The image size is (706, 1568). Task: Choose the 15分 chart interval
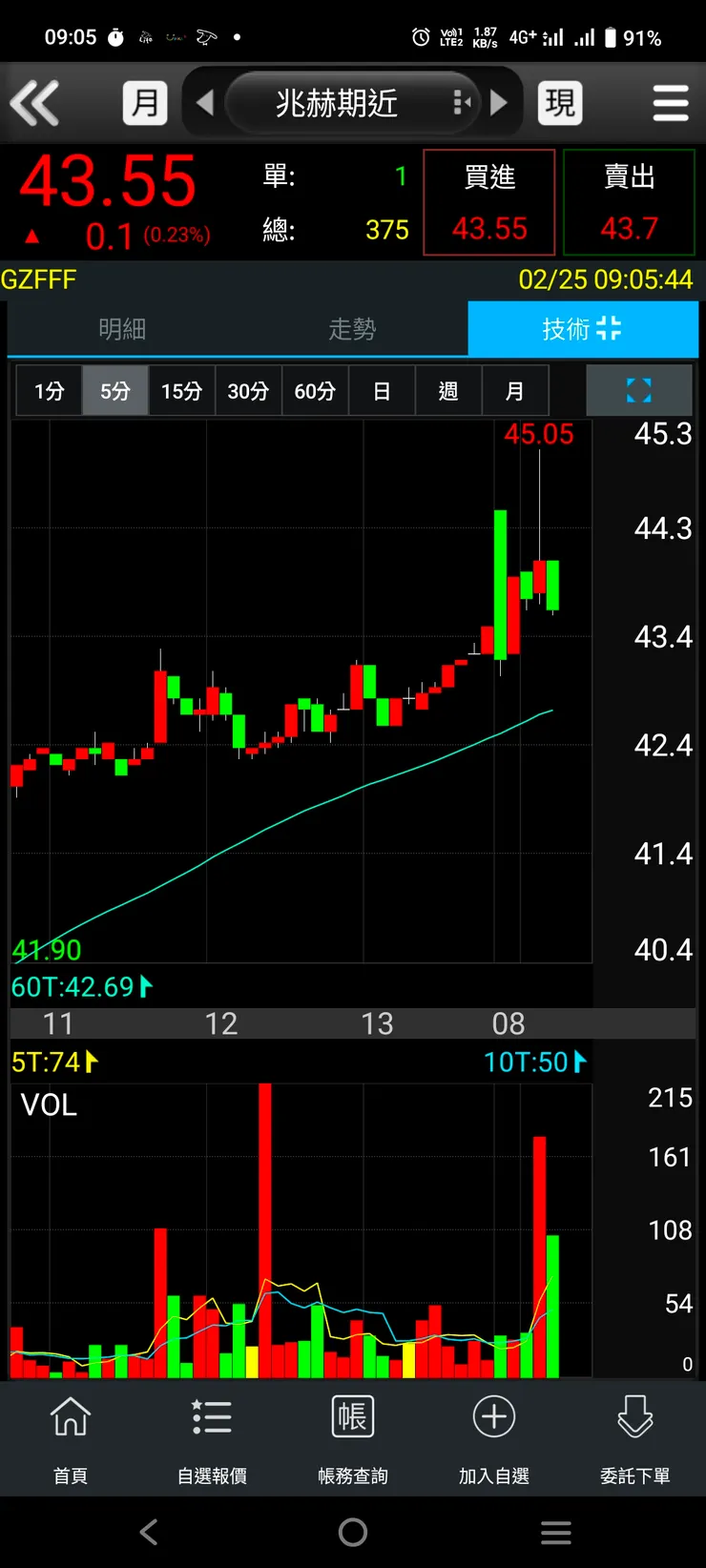point(181,391)
